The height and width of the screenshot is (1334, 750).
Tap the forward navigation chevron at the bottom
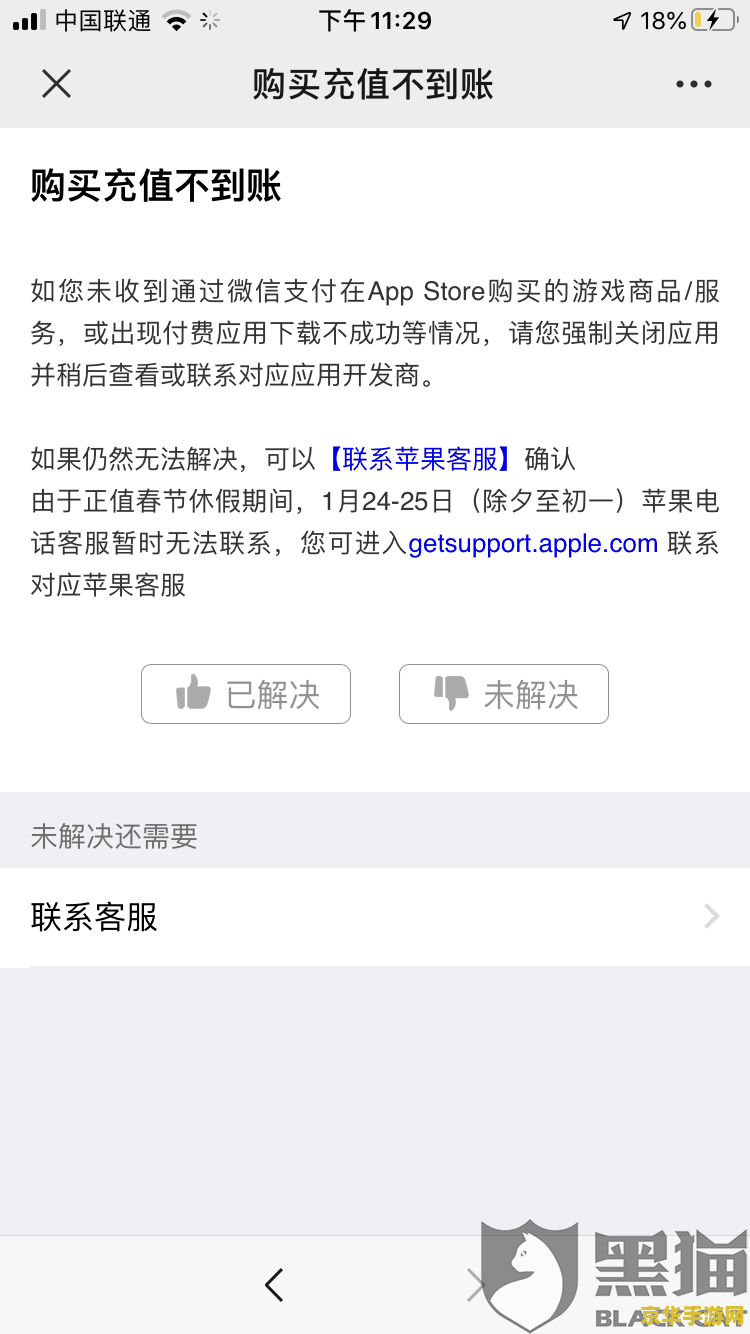(476, 1287)
